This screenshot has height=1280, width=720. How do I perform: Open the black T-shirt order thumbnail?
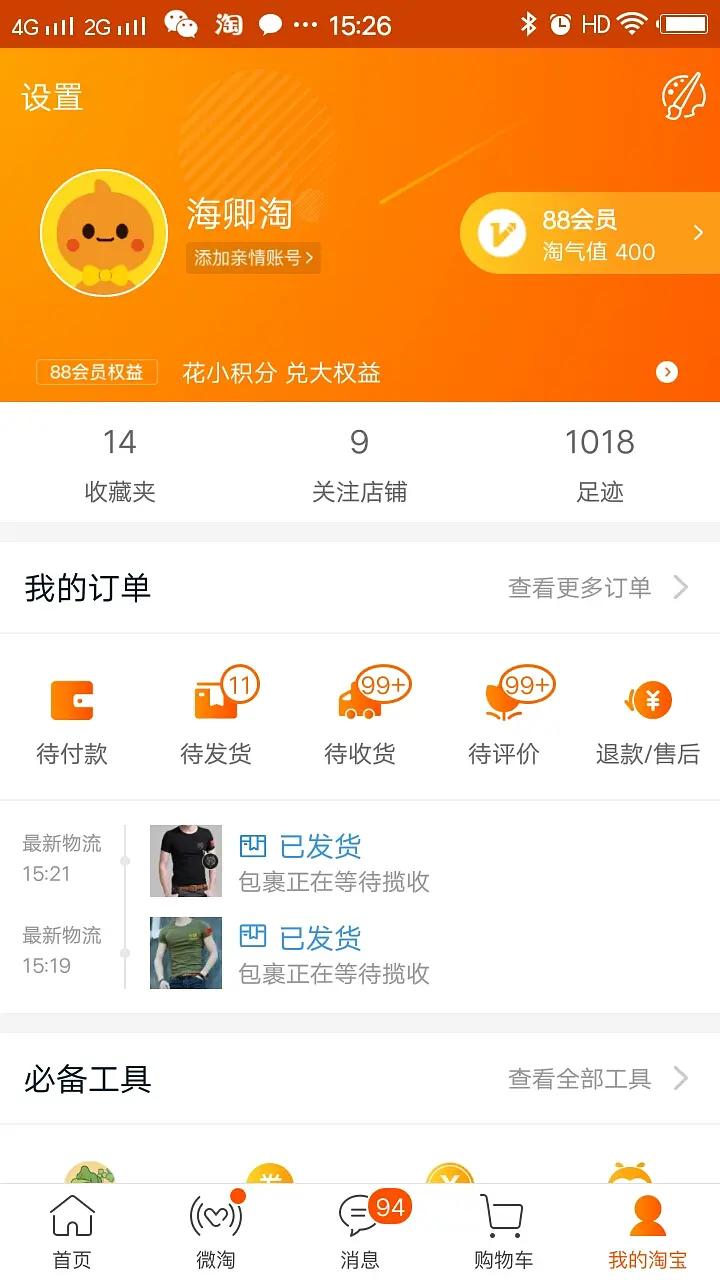186,862
